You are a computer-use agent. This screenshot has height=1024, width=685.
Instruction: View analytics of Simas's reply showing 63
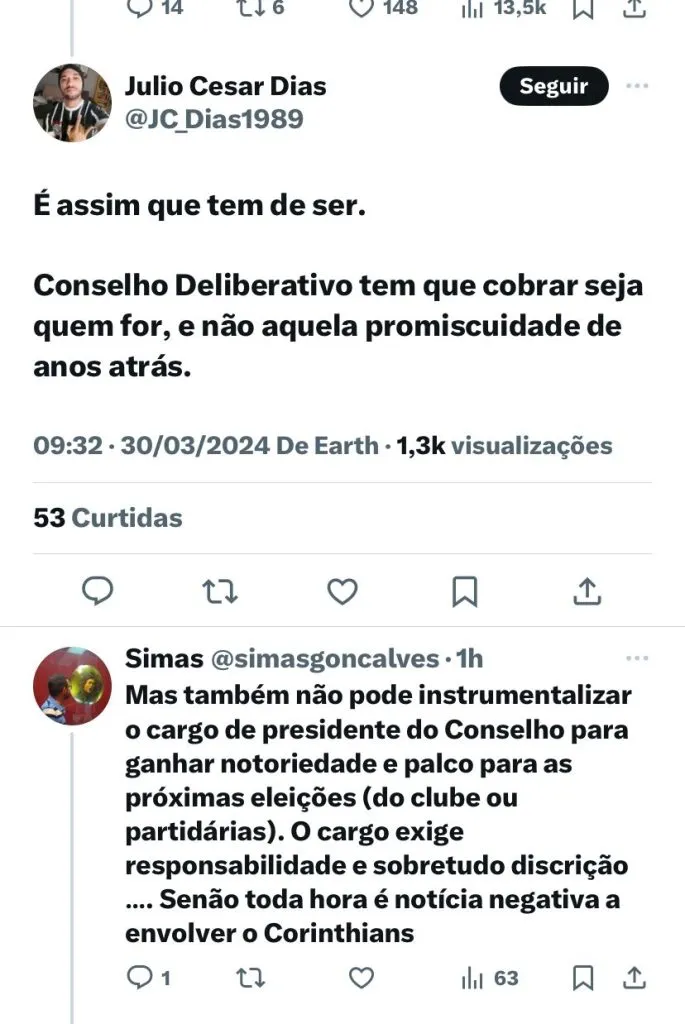[489, 977]
